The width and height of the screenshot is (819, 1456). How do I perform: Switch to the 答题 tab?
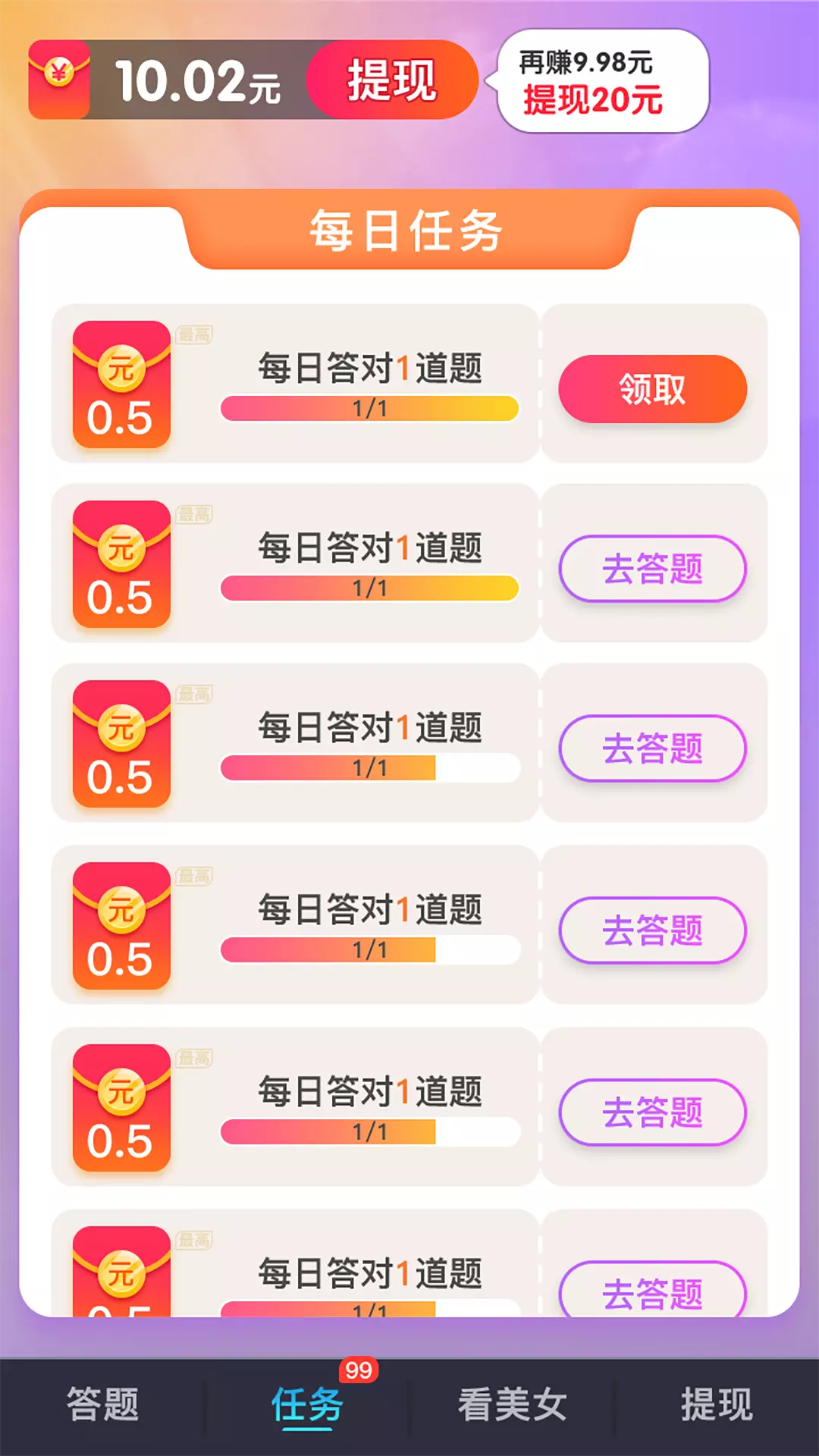point(102,1404)
